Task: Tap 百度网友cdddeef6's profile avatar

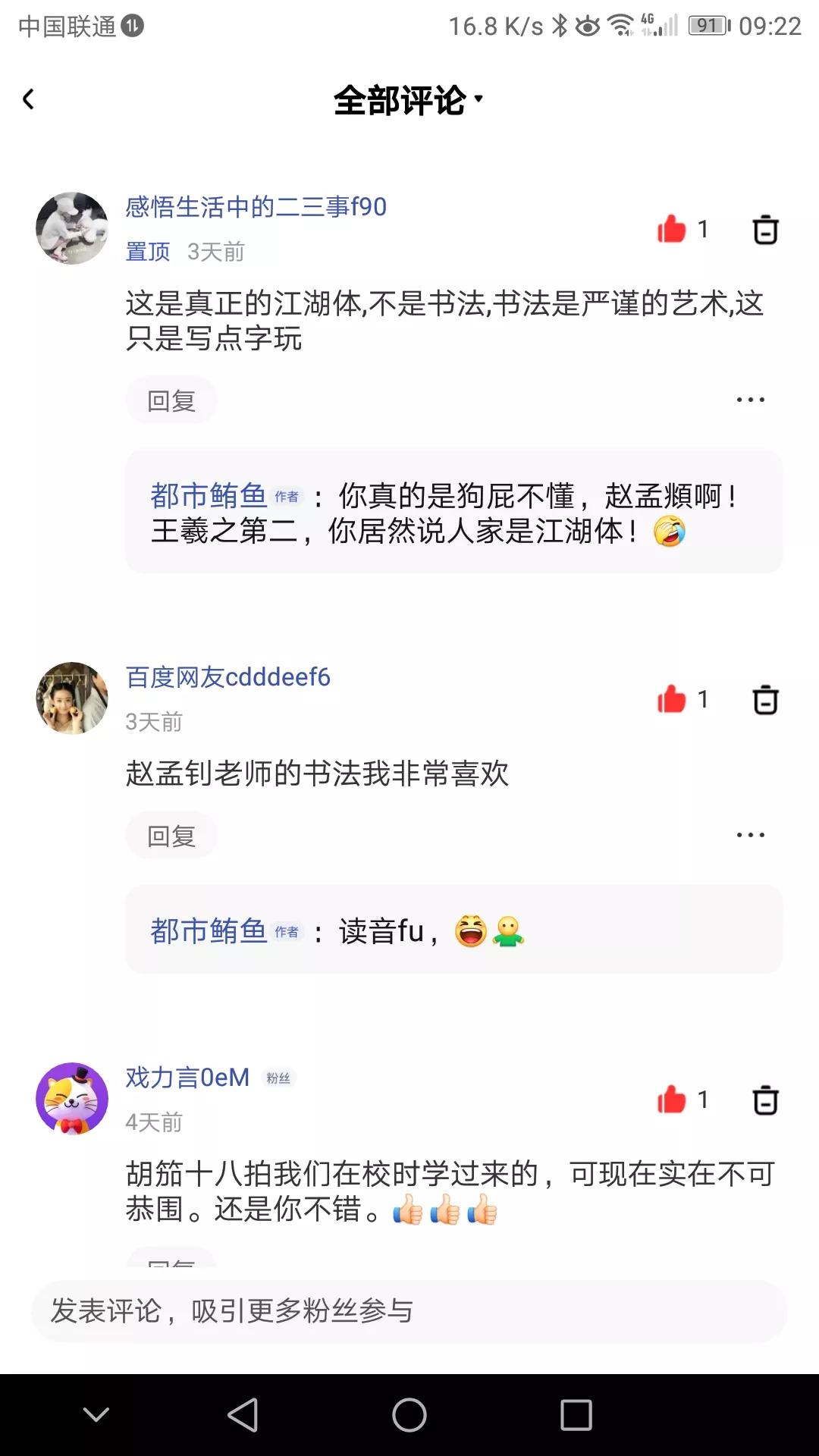Action: click(71, 698)
